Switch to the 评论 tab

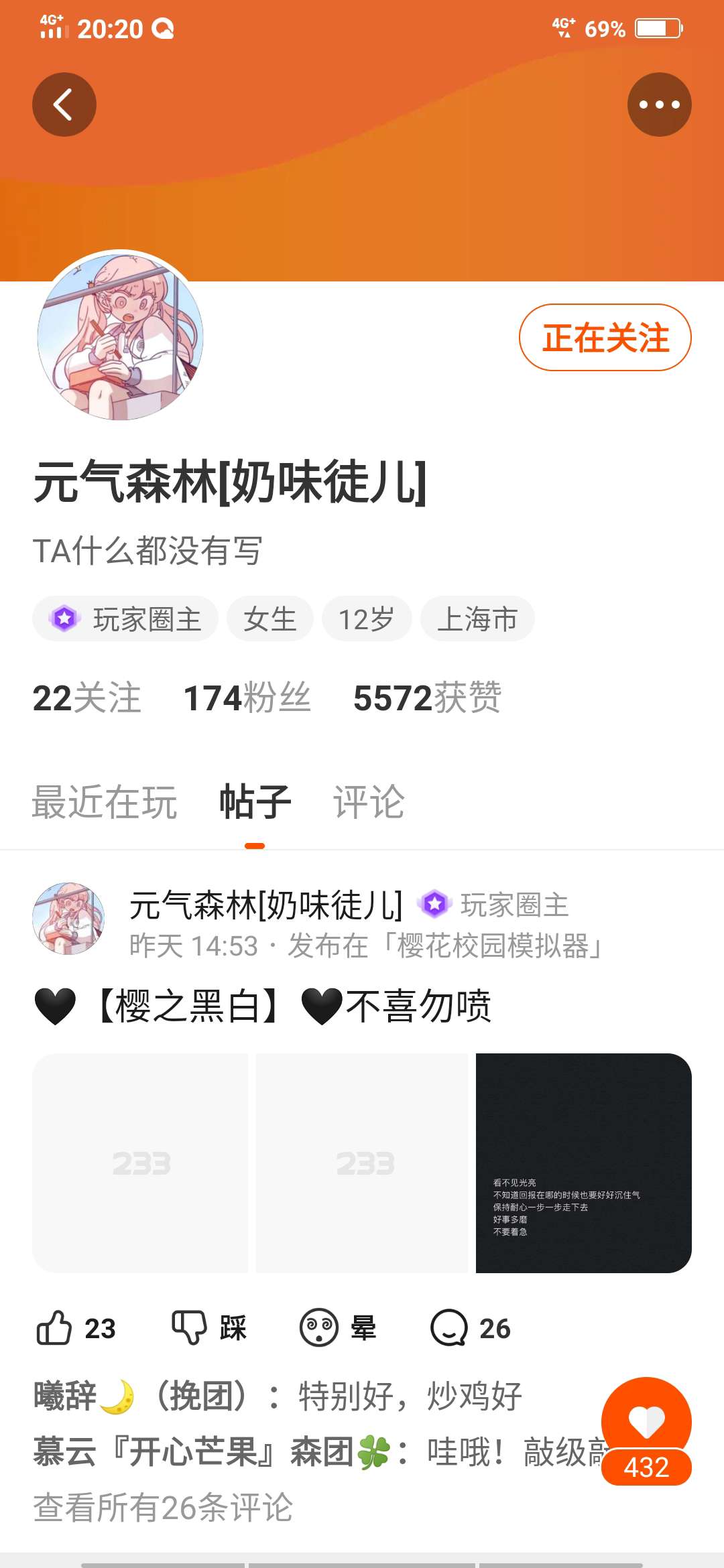coord(369,801)
